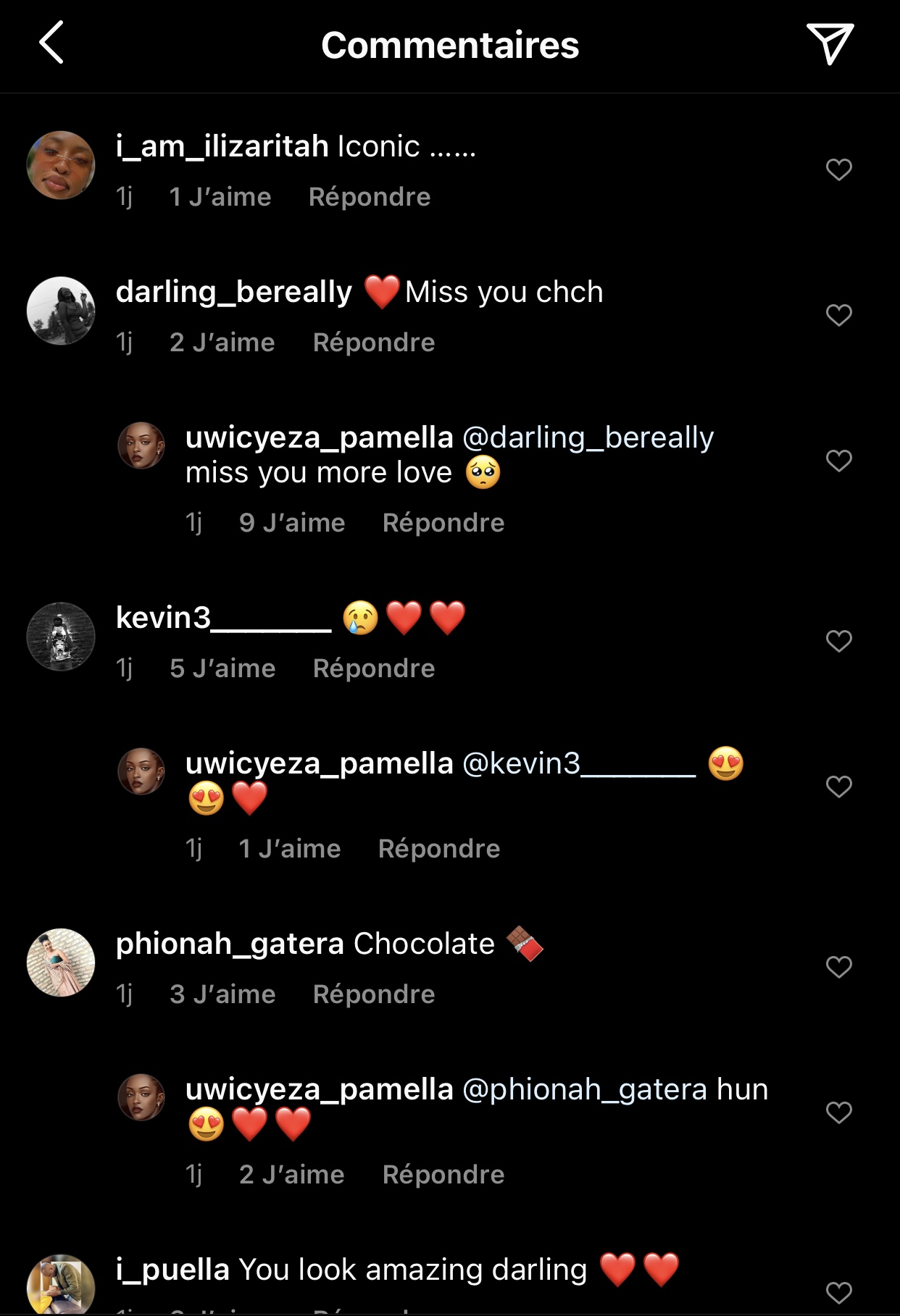900x1316 pixels.
Task: Open the @kevin3________ mention link
Action: [578, 763]
